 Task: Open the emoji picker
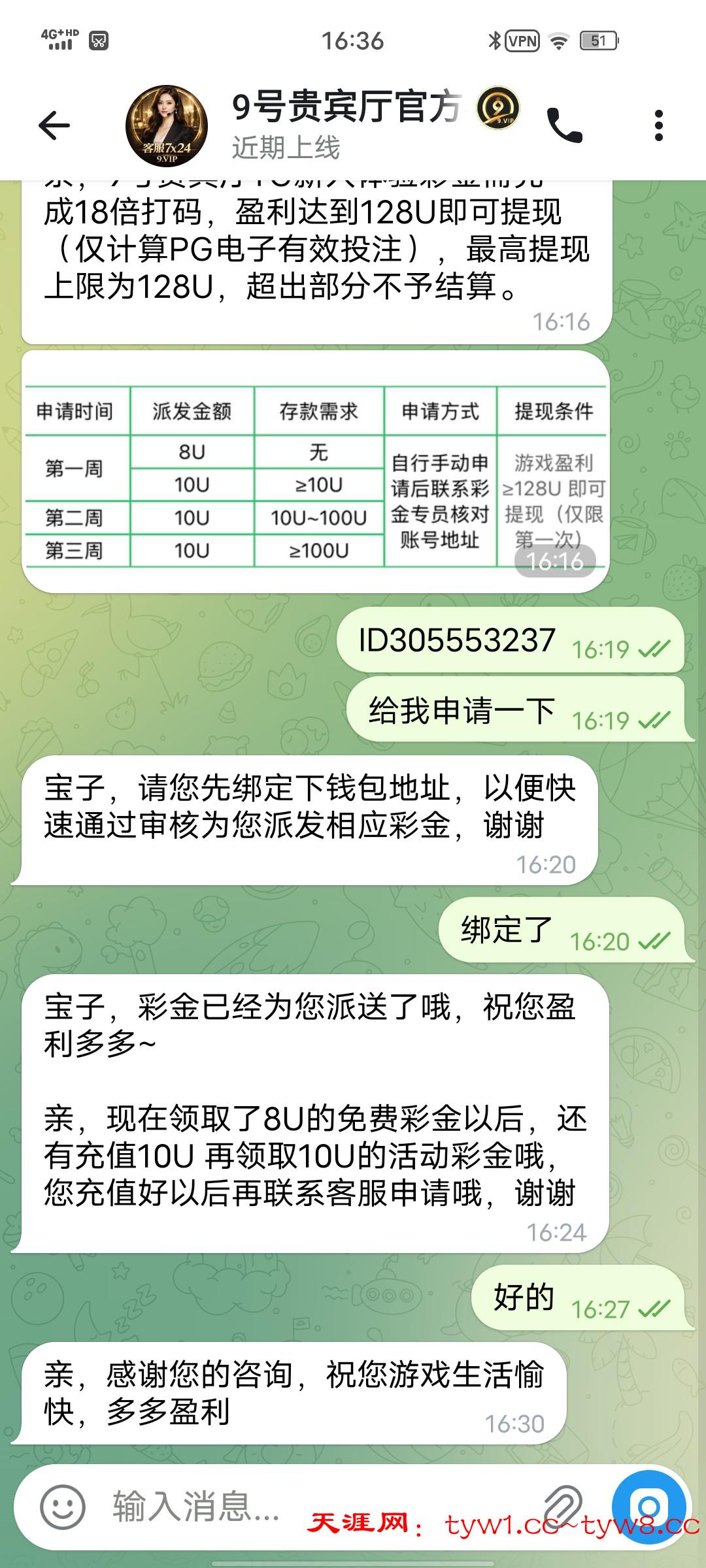coord(63,1507)
